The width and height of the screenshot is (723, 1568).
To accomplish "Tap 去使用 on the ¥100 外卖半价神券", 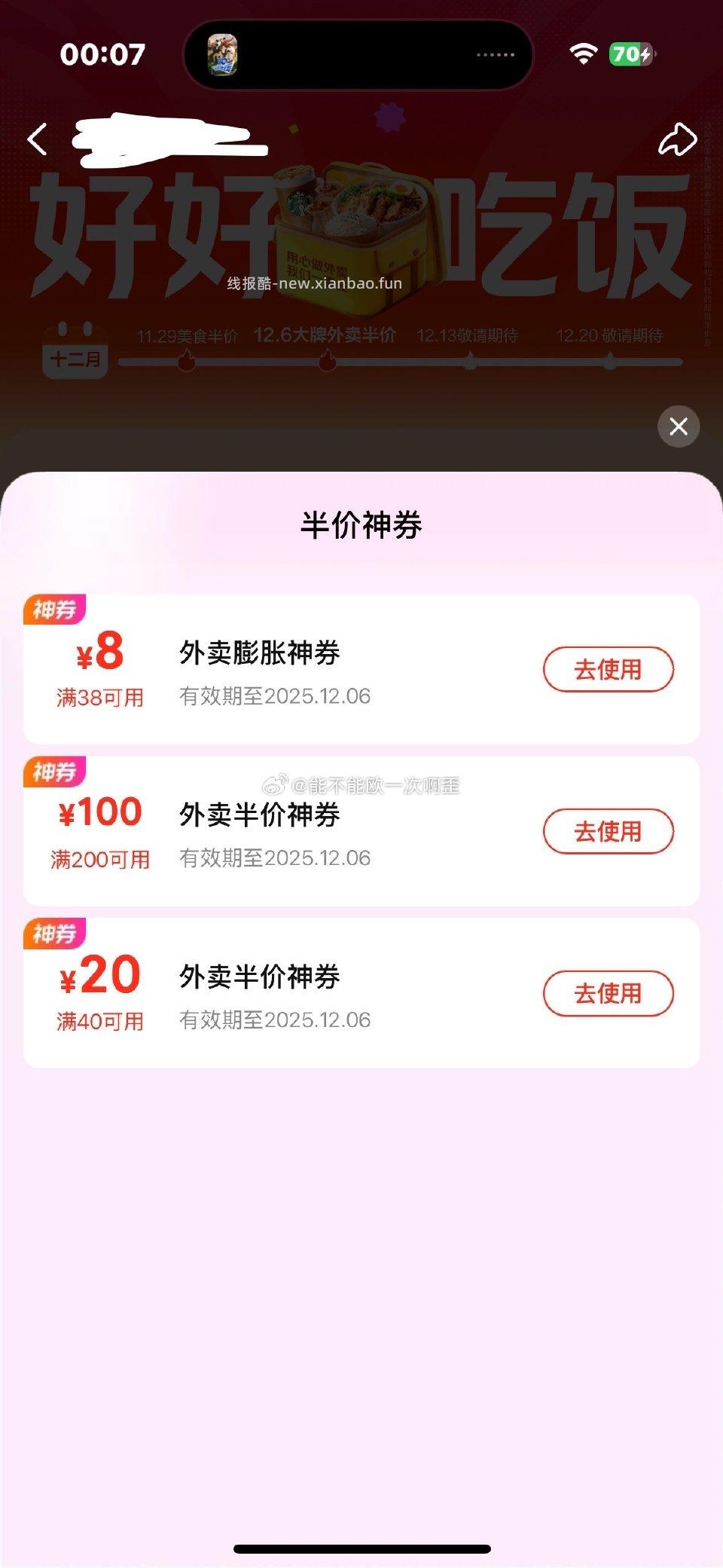I will point(608,831).
